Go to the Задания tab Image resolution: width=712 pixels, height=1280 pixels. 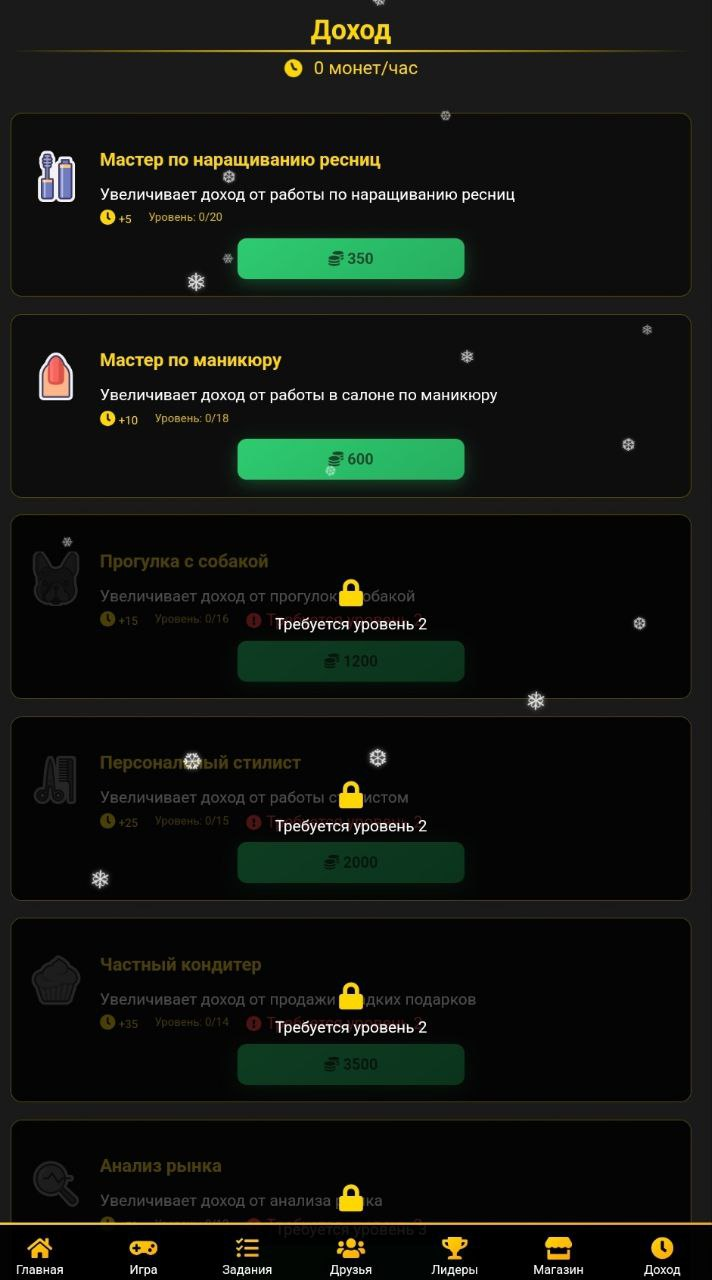tap(247, 1256)
